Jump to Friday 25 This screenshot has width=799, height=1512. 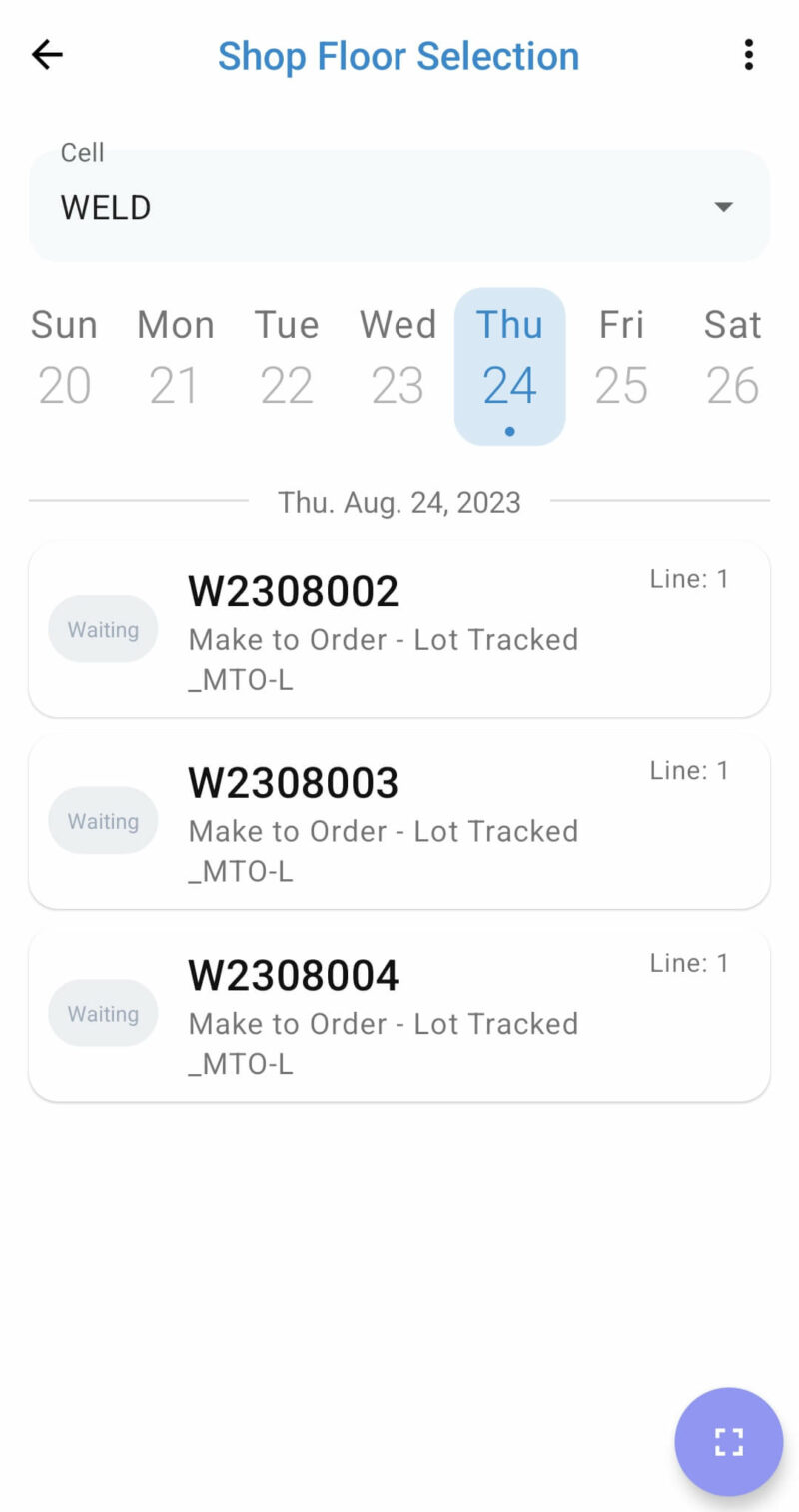click(x=621, y=358)
